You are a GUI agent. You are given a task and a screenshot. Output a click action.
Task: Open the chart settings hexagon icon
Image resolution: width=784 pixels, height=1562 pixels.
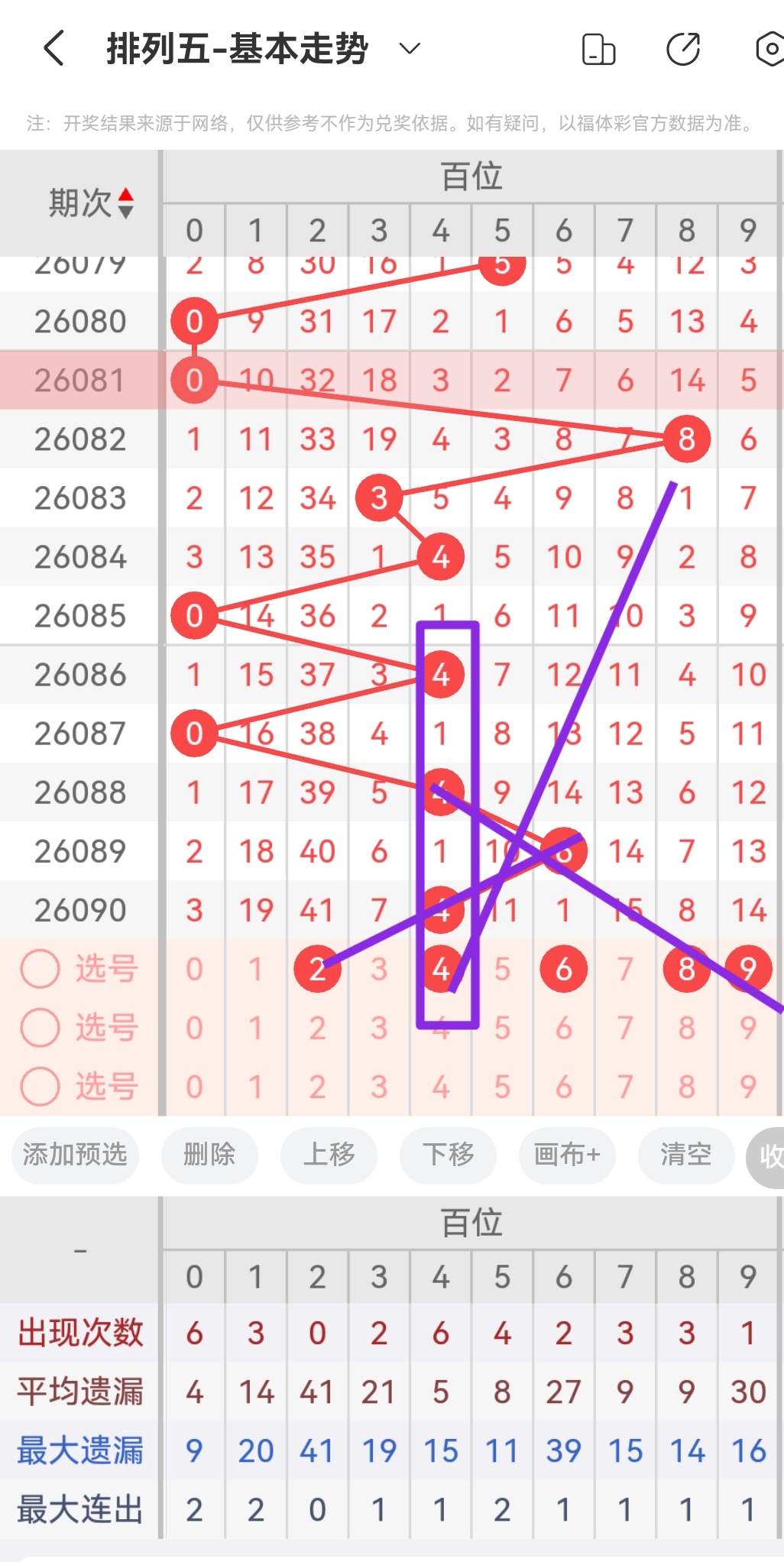click(769, 50)
